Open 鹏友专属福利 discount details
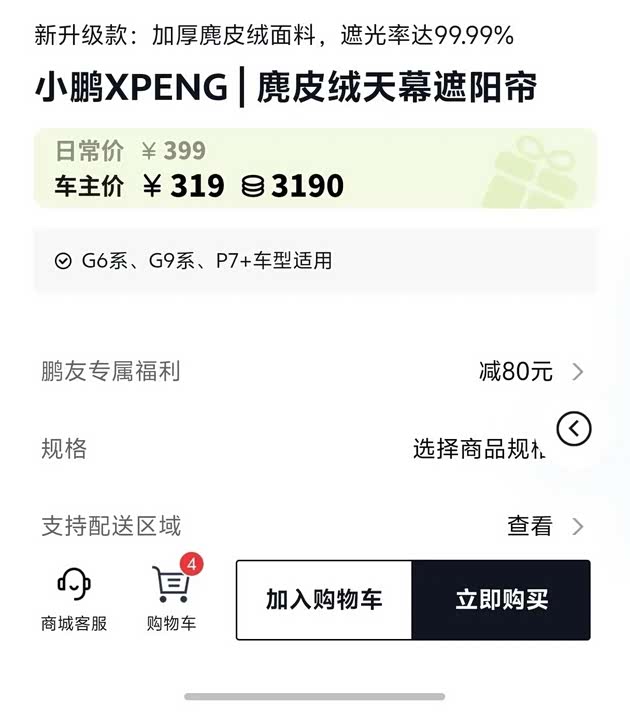This screenshot has width=630, height=713. [530, 372]
